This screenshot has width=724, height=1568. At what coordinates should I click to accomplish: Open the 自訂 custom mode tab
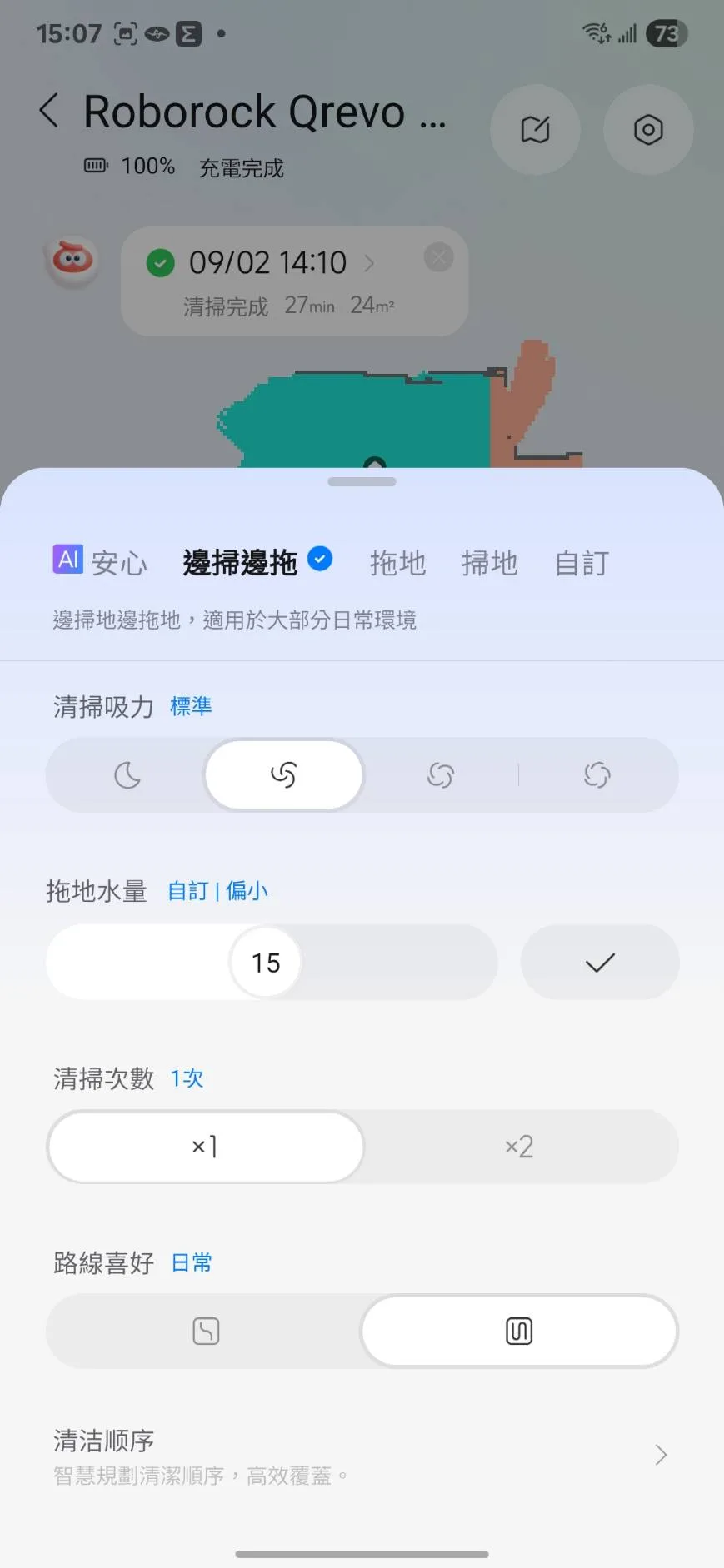tap(582, 563)
